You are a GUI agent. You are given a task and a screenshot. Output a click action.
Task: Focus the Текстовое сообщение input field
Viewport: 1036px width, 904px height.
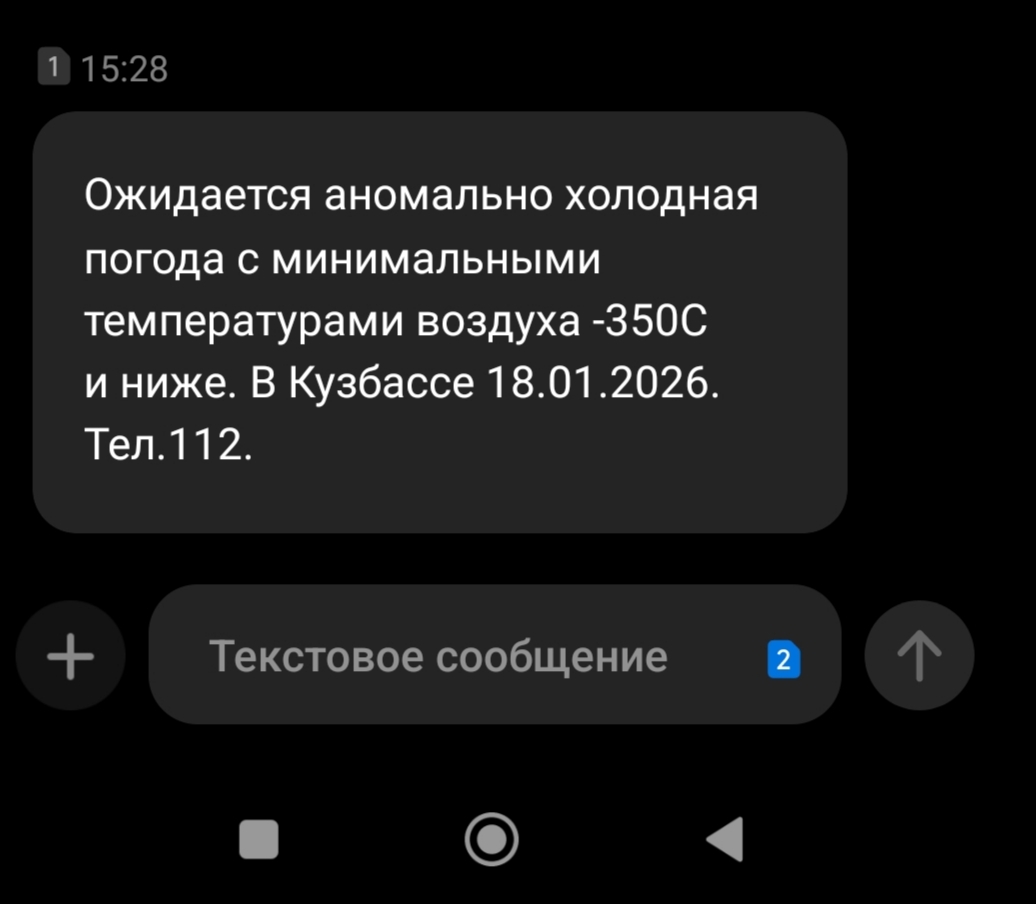438,657
